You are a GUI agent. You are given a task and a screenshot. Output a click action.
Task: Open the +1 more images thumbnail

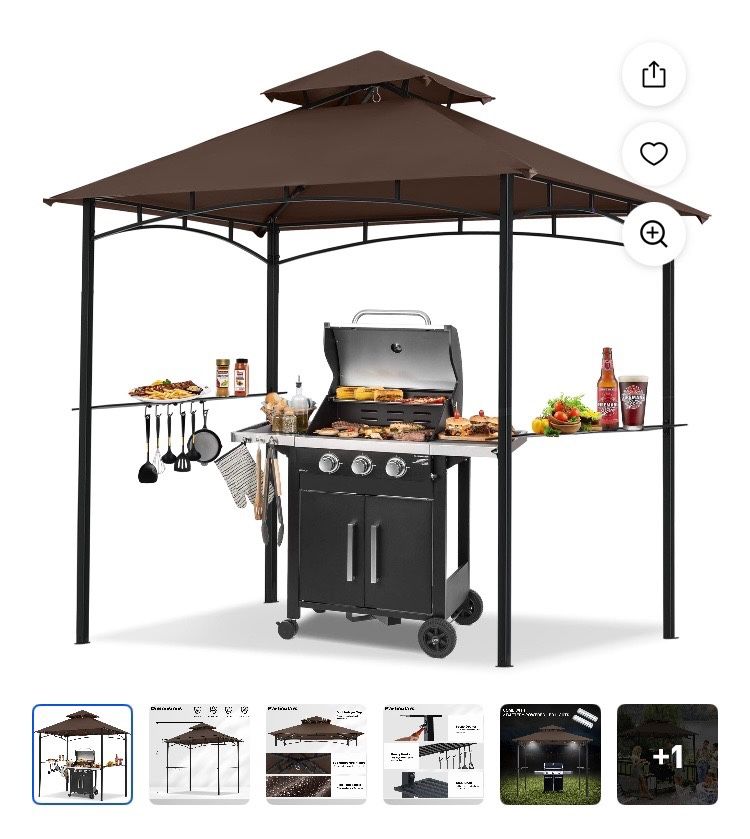pyautogui.click(x=667, y=754)
